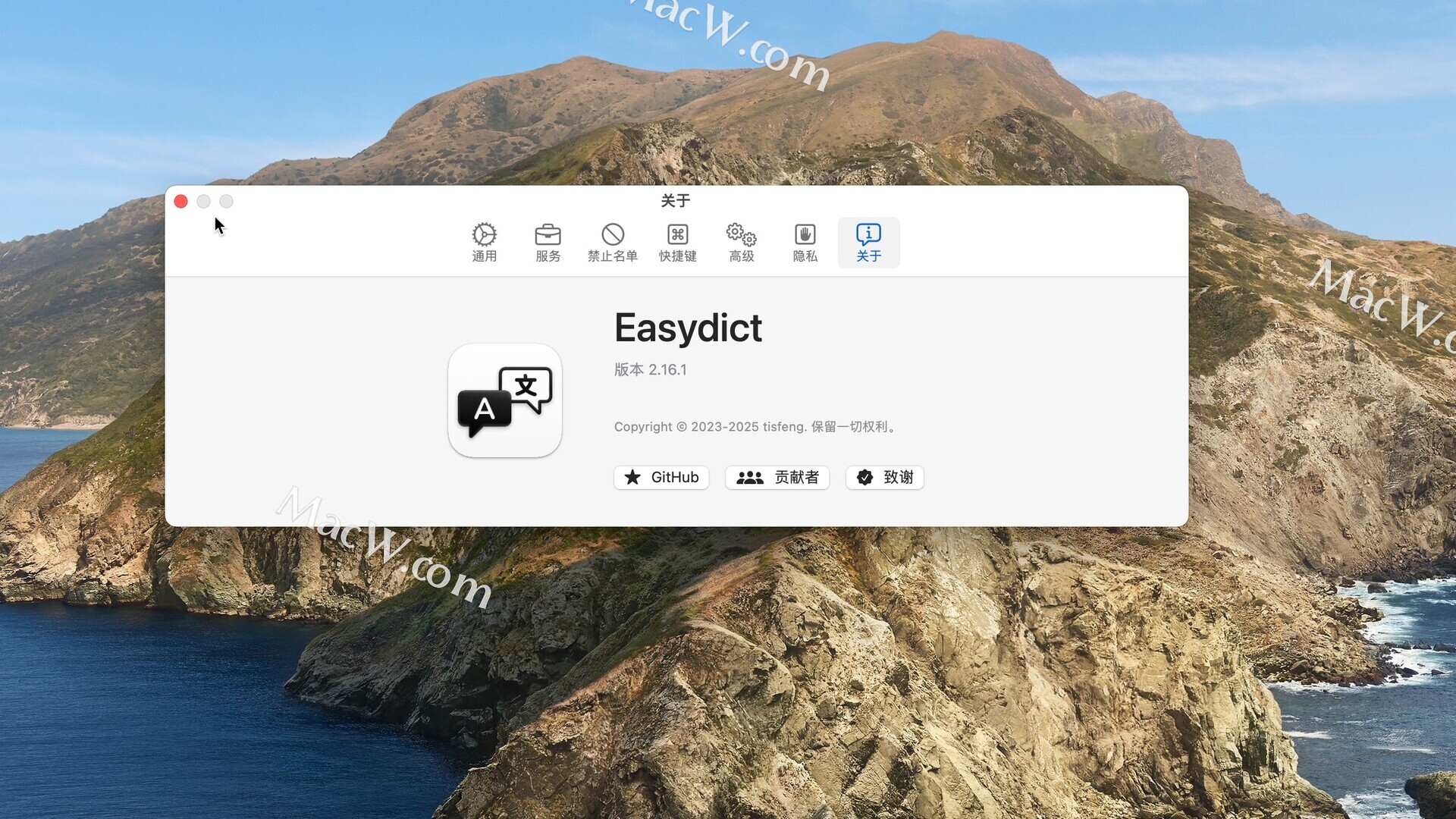
Task: Go to the 隐私 tab
Action: coord(805,243)
